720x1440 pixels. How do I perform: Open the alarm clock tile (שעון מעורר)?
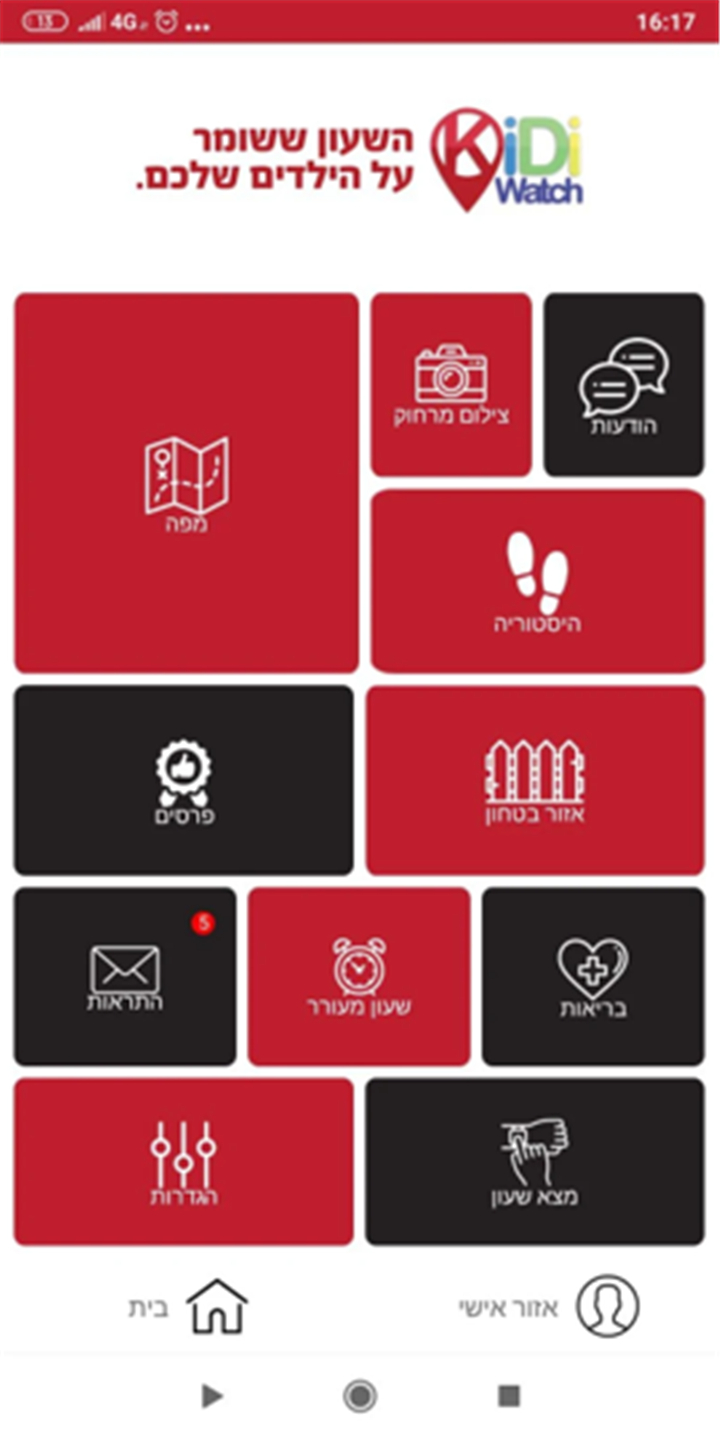click(359, 977)
